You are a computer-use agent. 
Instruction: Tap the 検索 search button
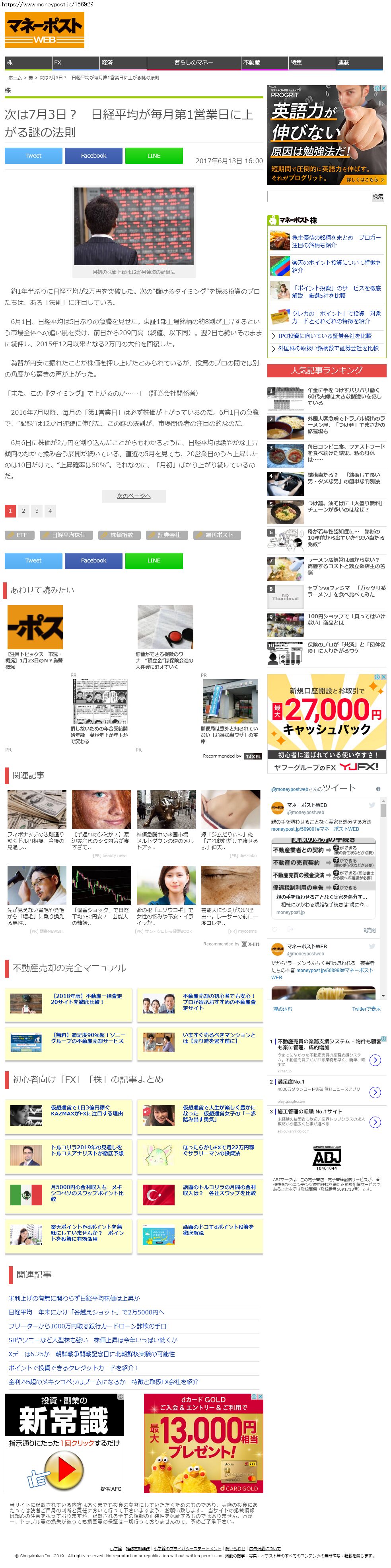pos(378,197)
